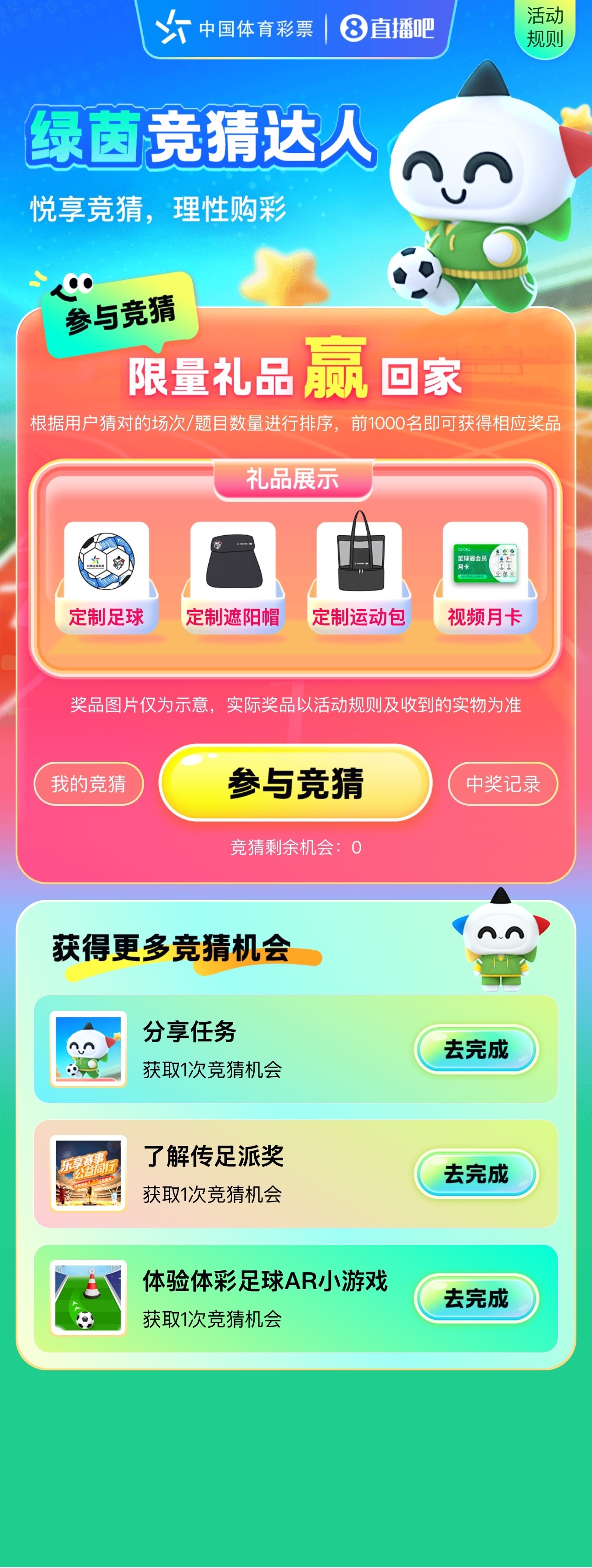
Task: Tap the yellow 参与竞猜 button
Action: pos(296,783)
